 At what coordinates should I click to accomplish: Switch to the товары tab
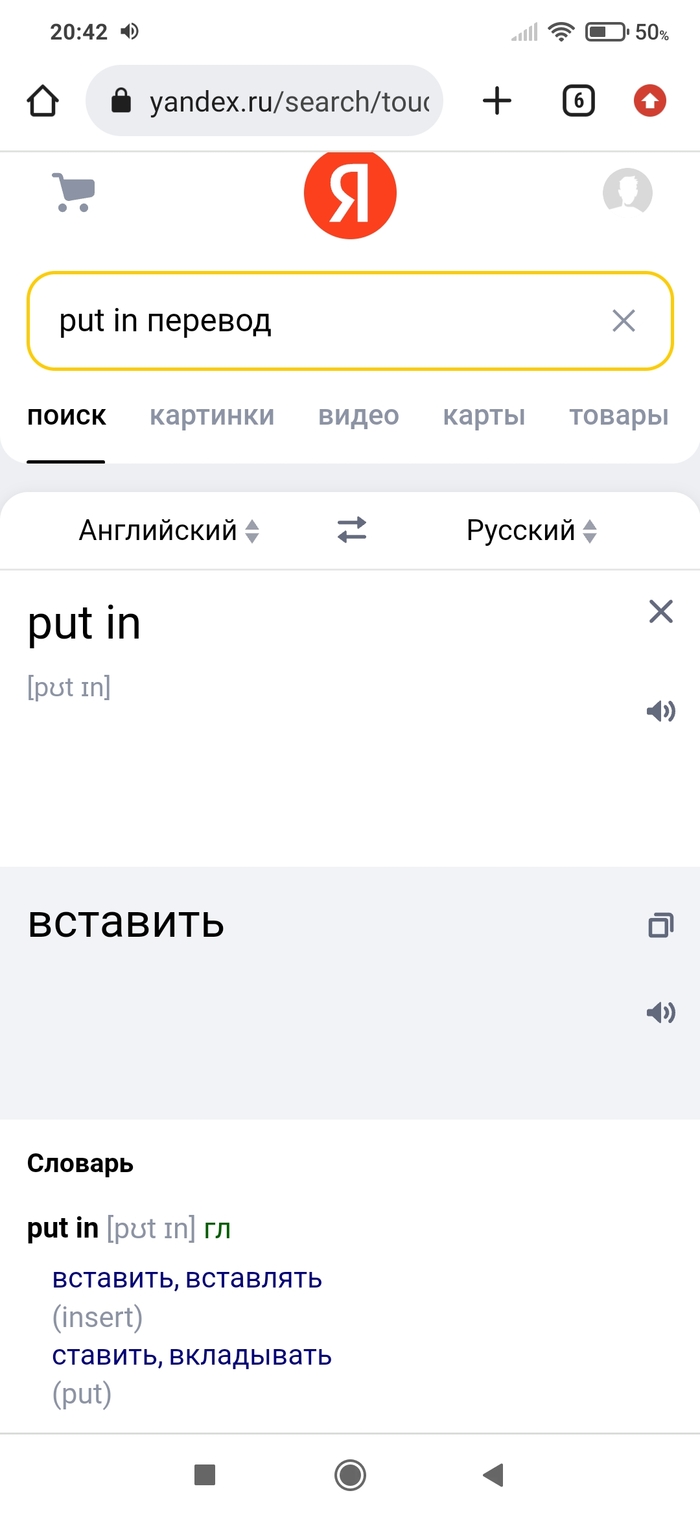[618, 416]
